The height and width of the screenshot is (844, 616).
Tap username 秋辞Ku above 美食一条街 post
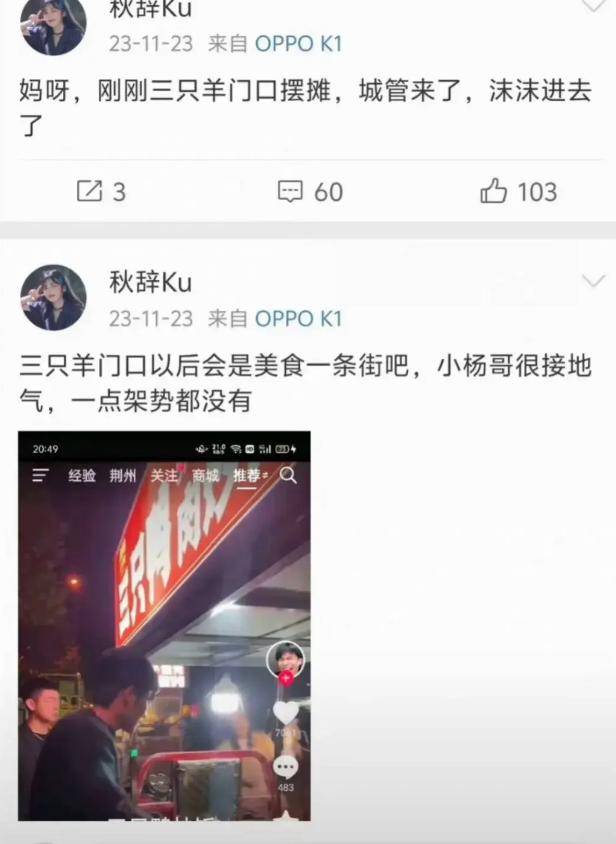point(150,283)
